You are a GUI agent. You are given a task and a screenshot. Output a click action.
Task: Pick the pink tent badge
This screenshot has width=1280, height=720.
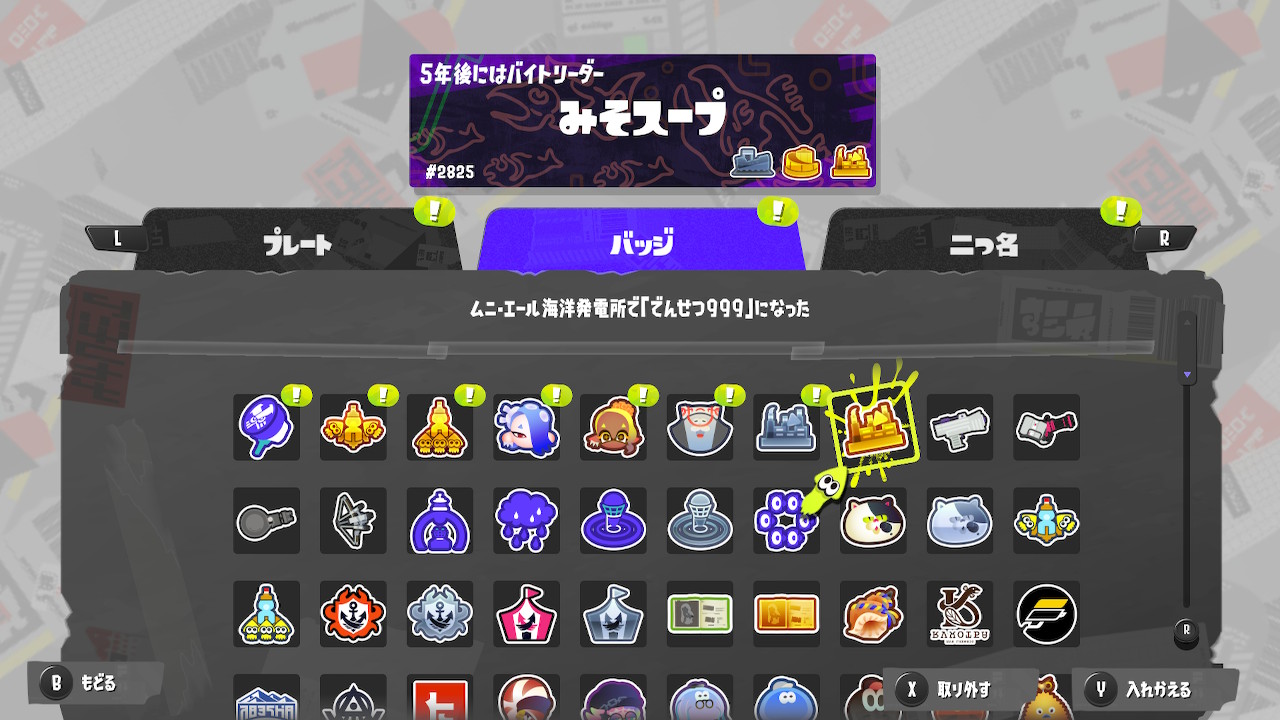(x=527, y=613)
